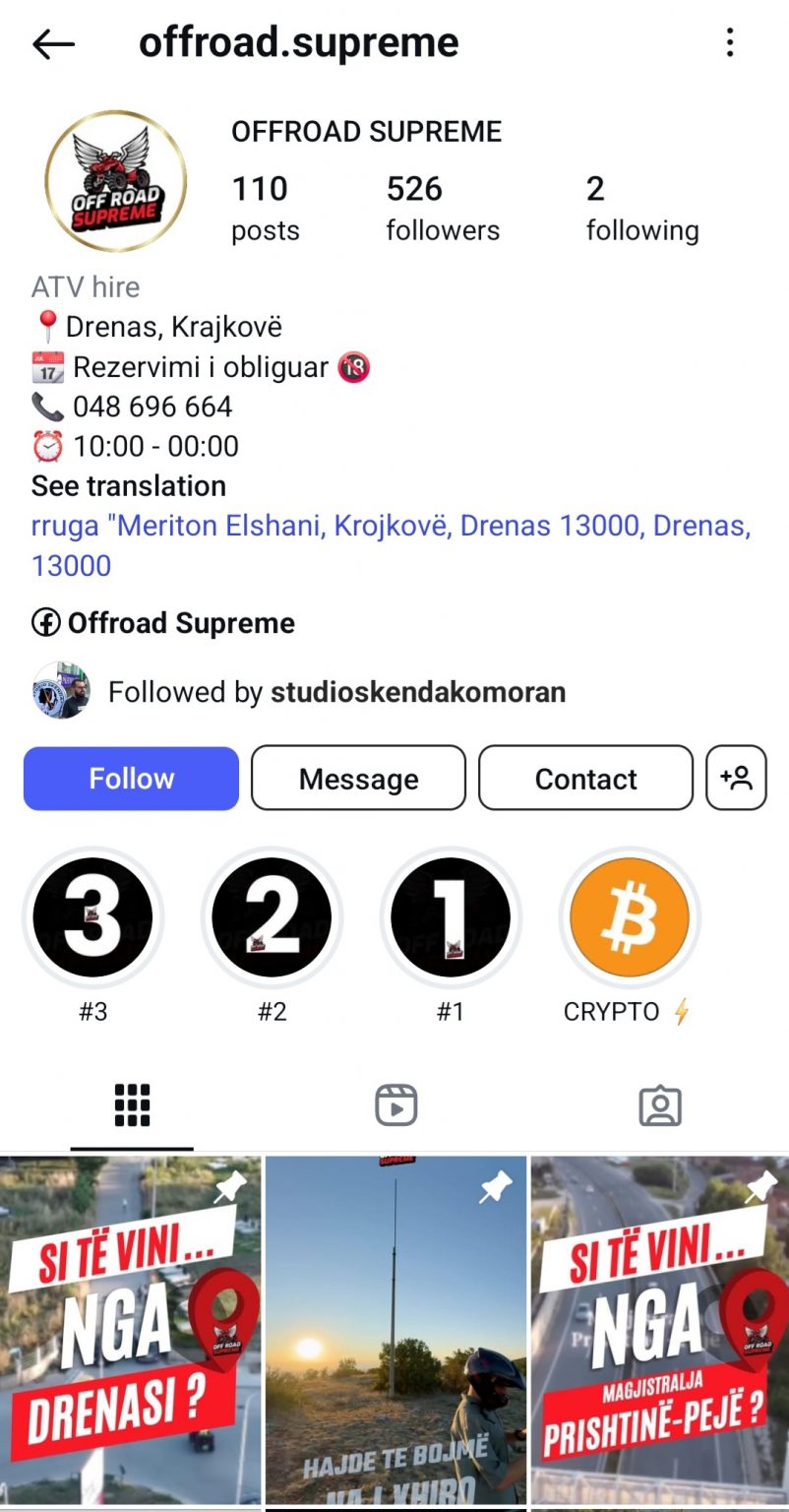
Task: Switch to the tagged photos tab
Action: [659, 1105]
